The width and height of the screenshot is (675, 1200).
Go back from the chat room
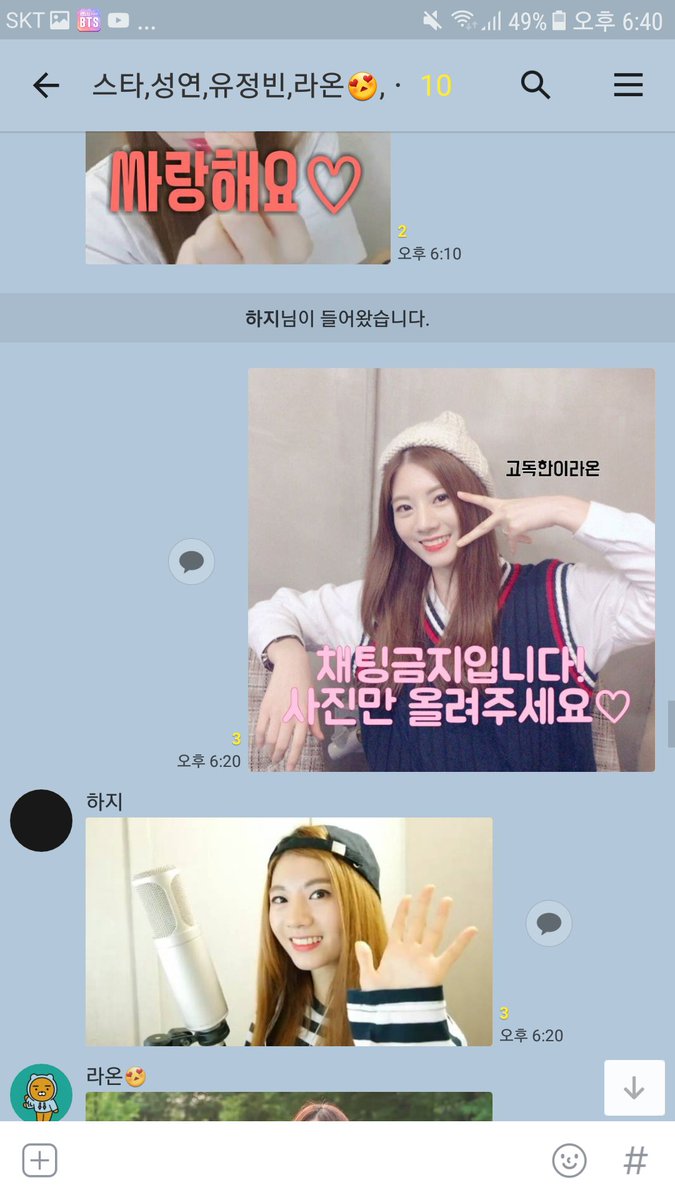[x=46, y=86]
